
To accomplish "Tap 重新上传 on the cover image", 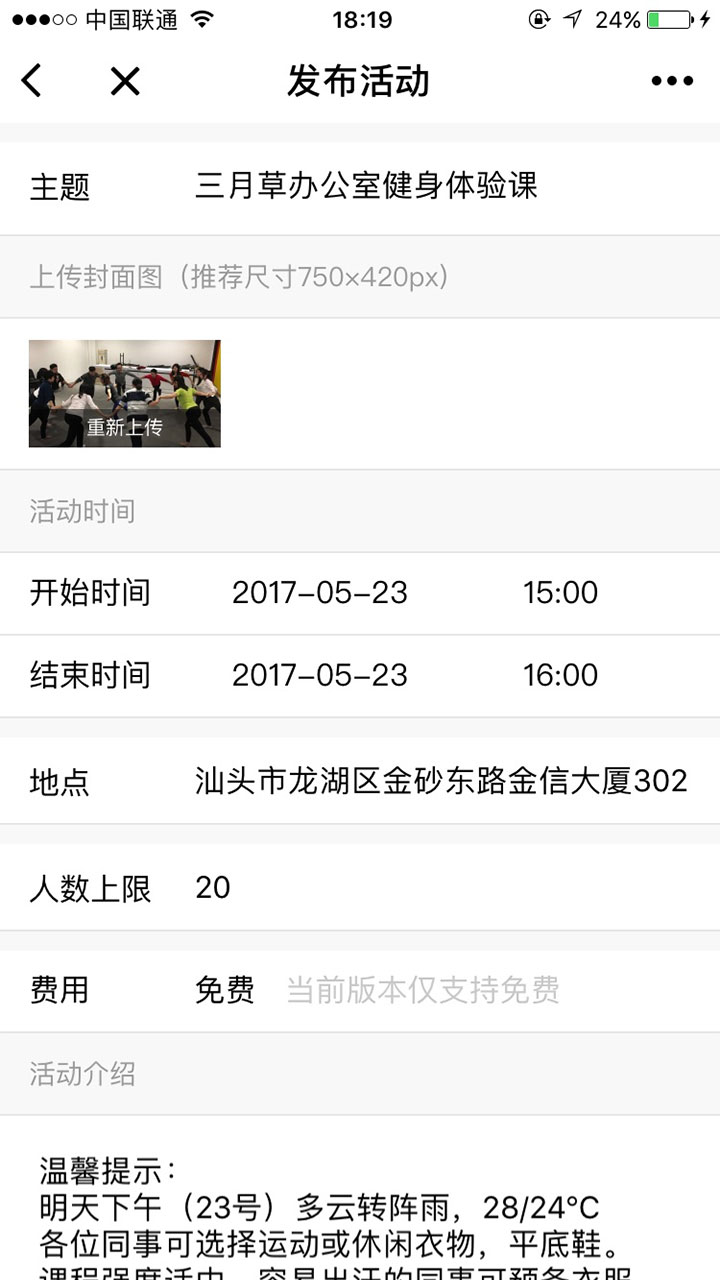I will click(x=124, y=426).
